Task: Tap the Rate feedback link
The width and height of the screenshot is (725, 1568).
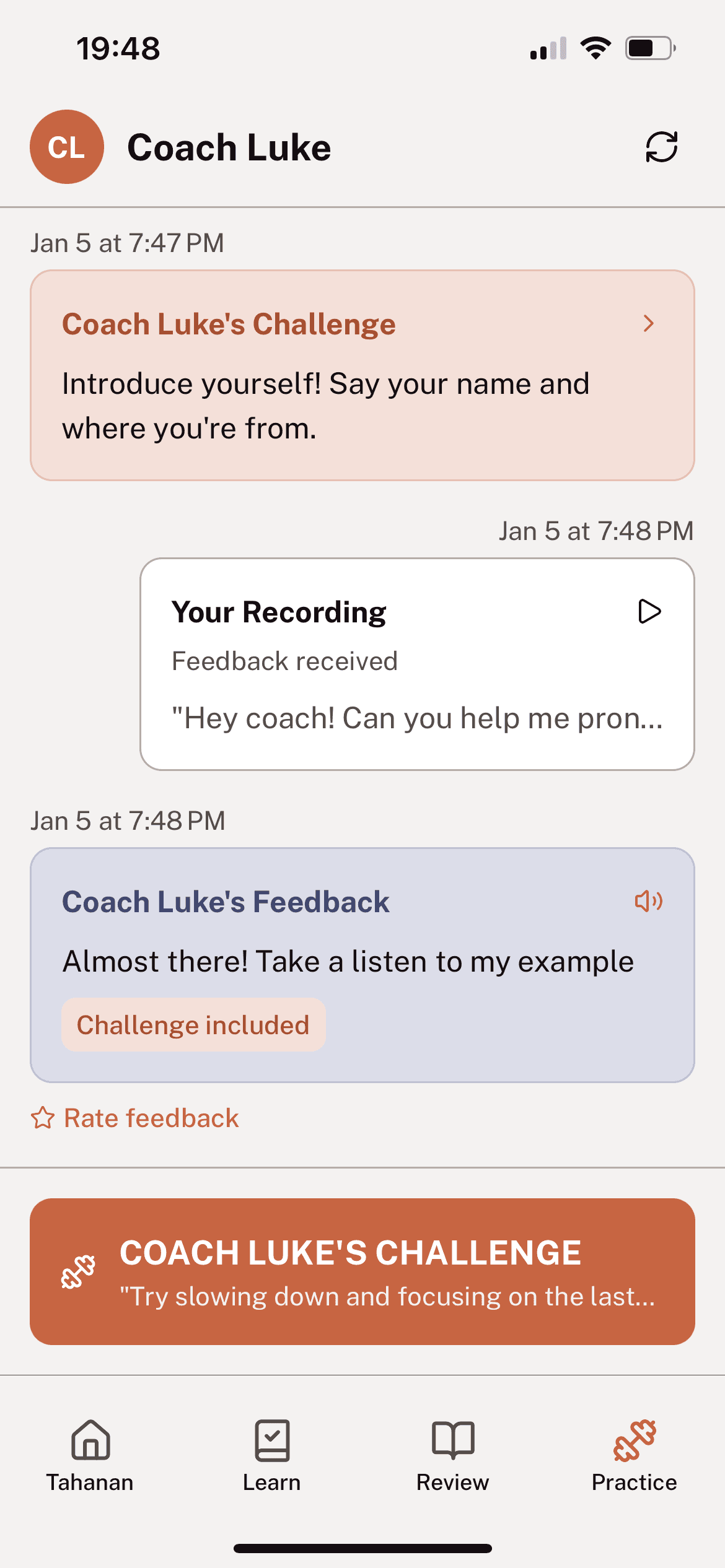Action: click(150, 1118)
